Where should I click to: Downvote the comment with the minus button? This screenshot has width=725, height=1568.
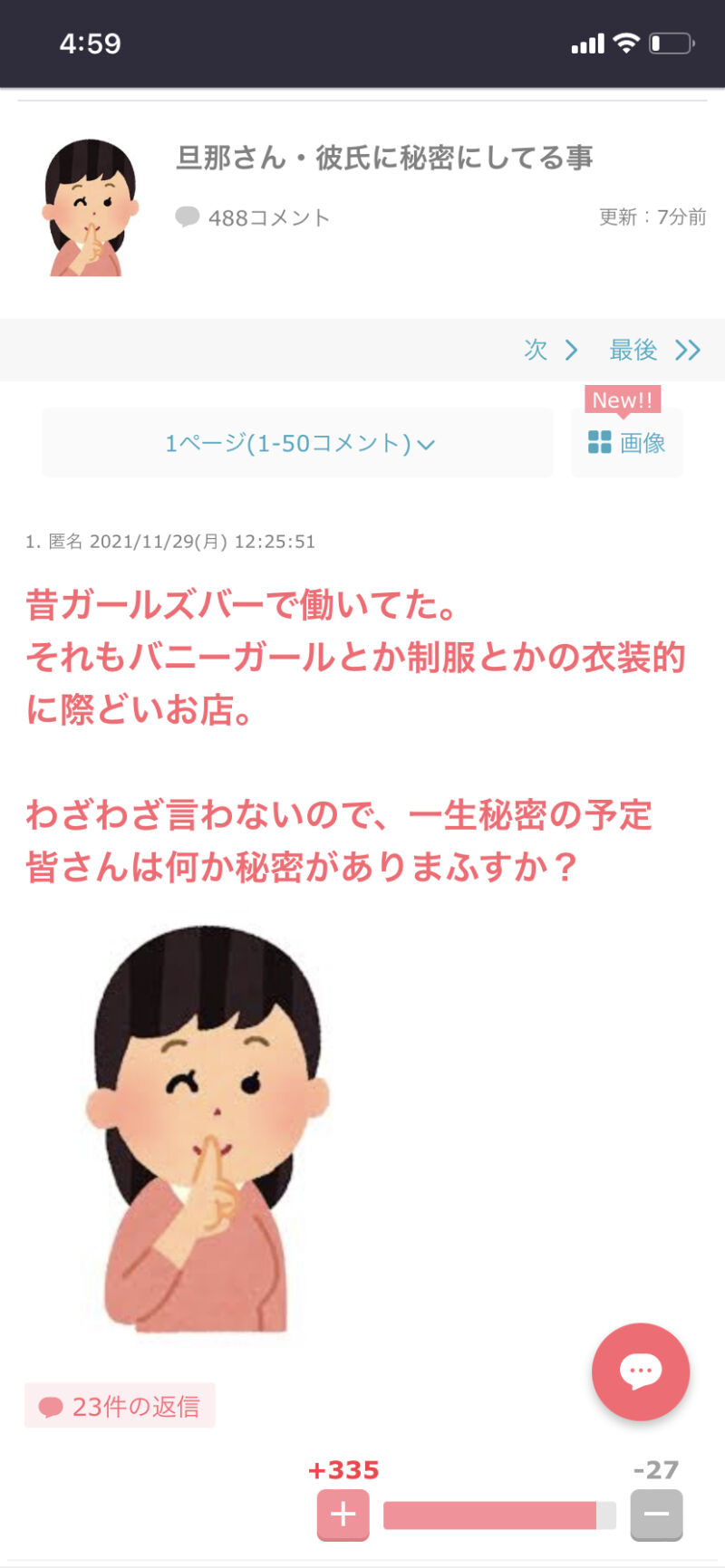click(656, 1515)
